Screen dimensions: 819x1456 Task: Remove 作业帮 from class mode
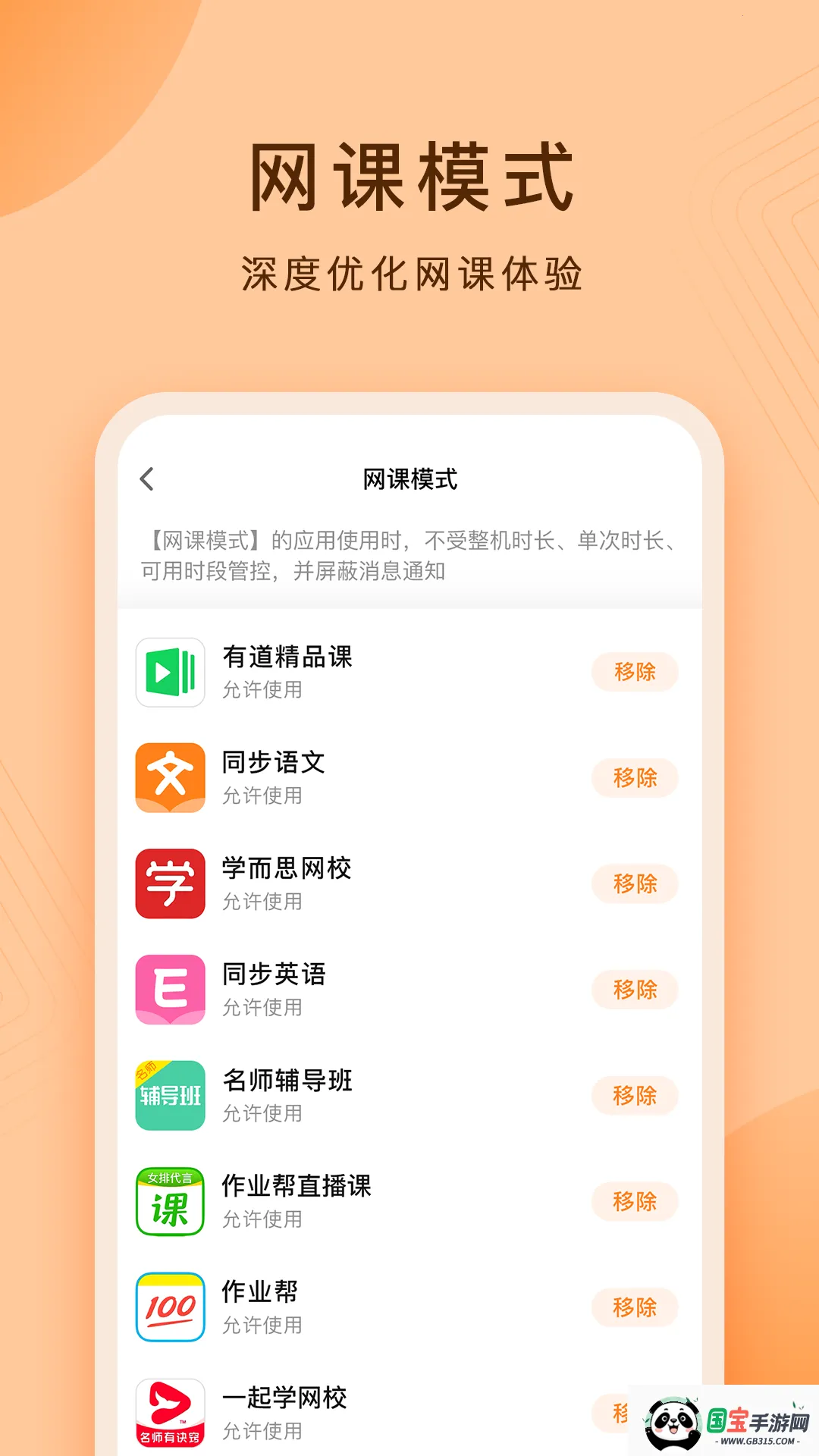(x=635, y=1308)
